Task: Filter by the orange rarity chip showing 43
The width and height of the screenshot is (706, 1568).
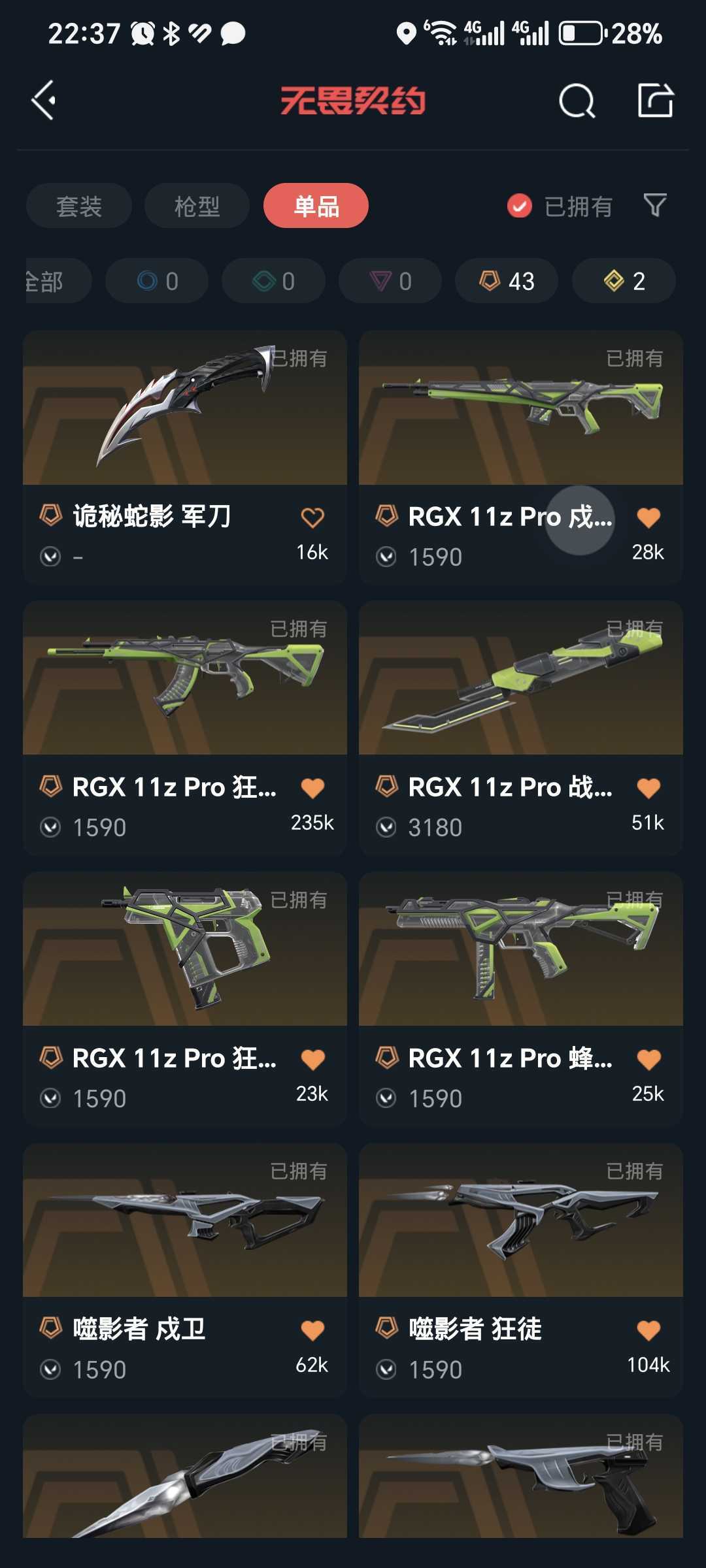Action: 507,281
